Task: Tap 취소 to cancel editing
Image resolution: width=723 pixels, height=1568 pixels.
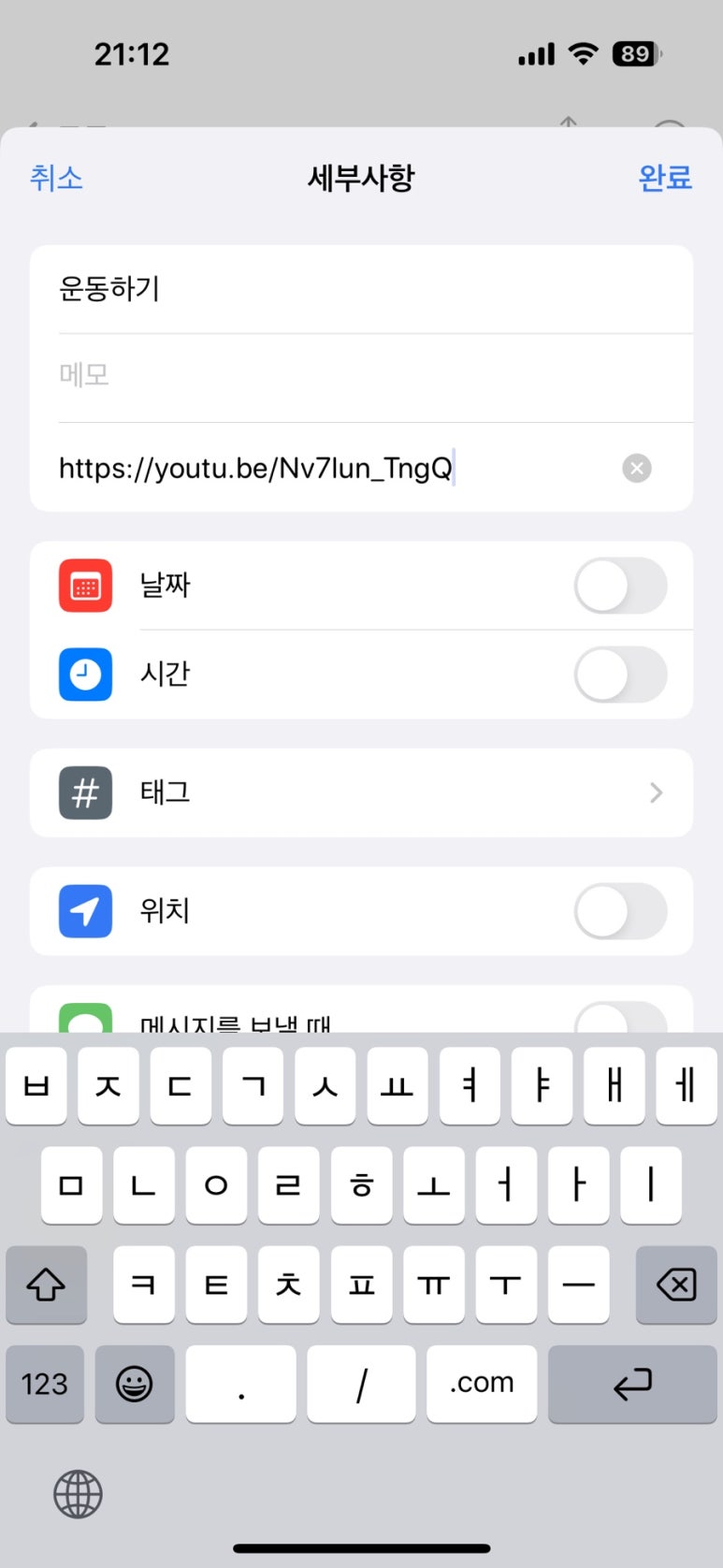Action: tap(56, 178)
